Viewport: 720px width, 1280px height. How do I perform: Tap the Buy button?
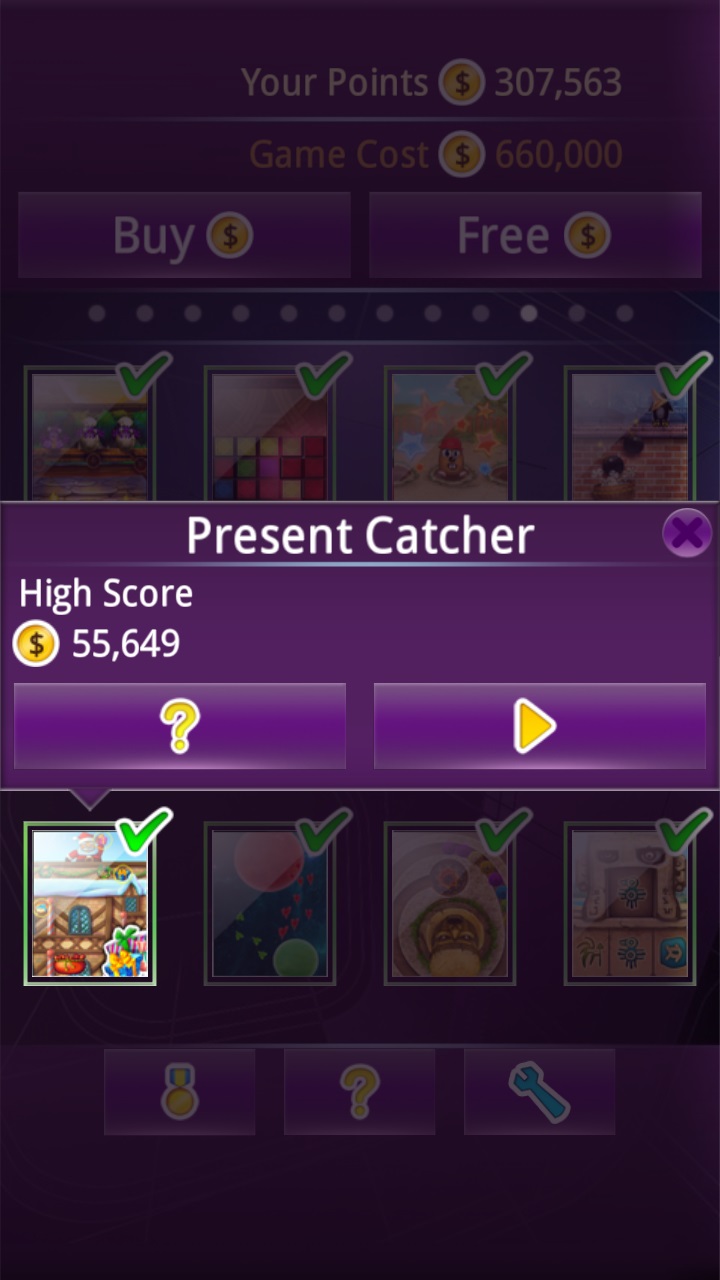(184, 236)
